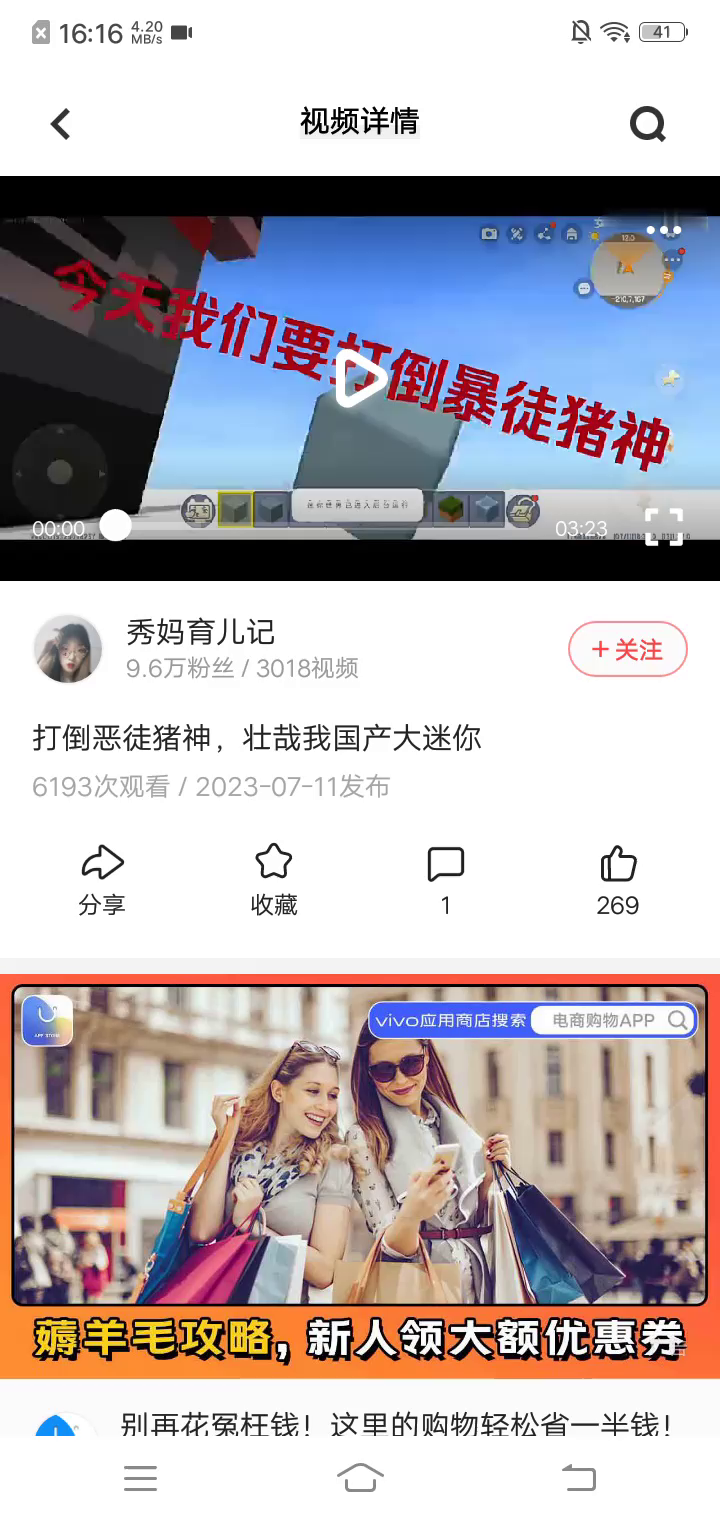Viewport: 720px width, 1520px height.
Task: Open recent apps from the navigation bar
Action: coord(140,1477)
